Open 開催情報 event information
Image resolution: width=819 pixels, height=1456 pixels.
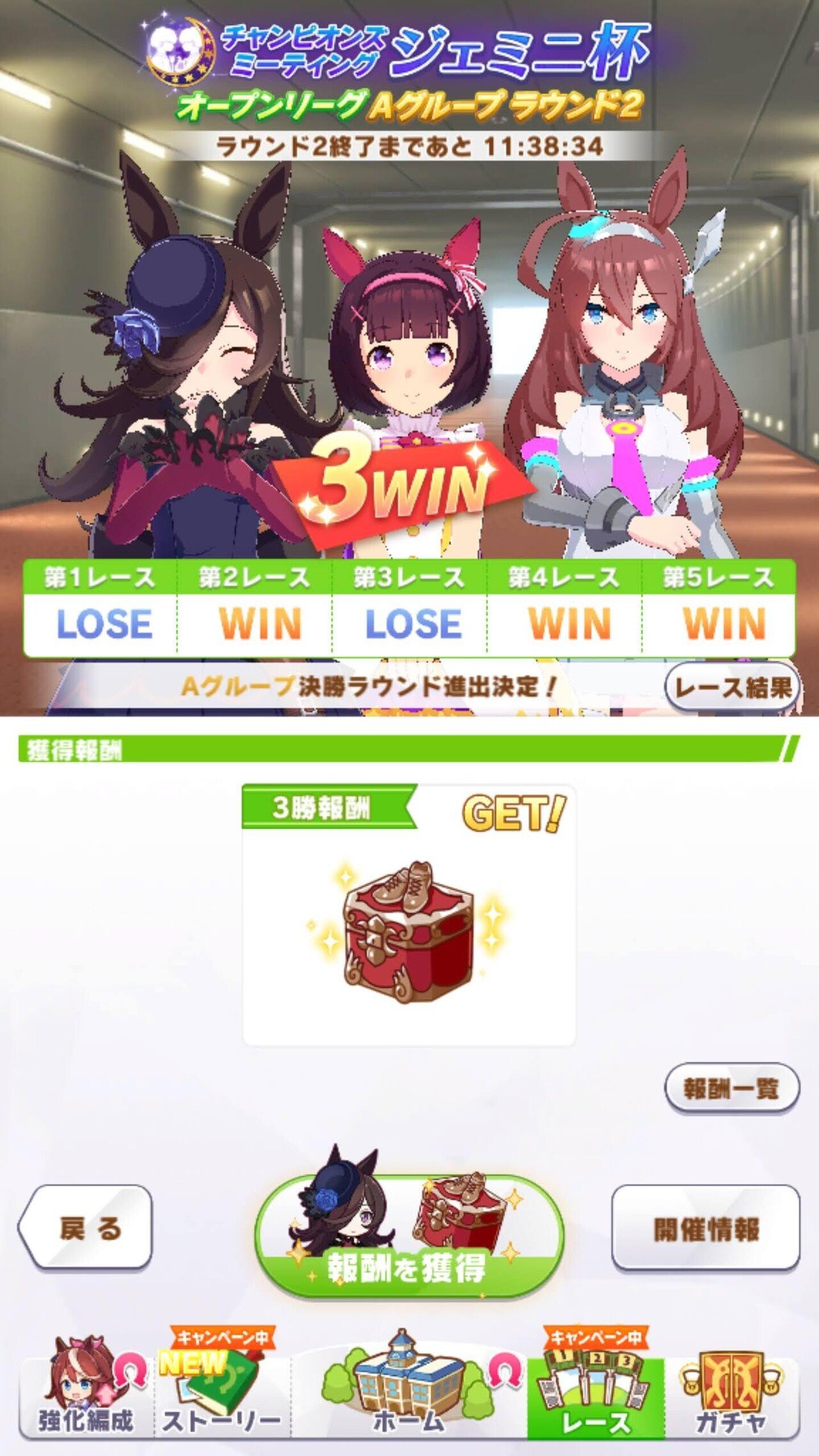pyautogui.click(x=706, y=1228)
